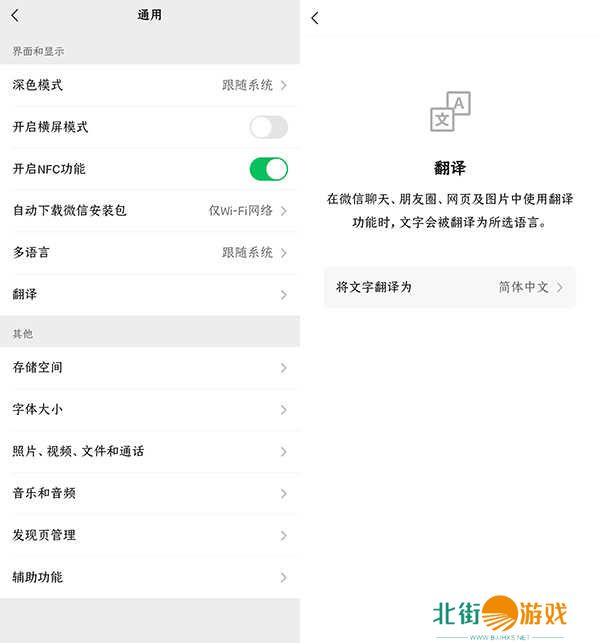Open 自动下载微信安装包 options
Screen dimensions: 600x643
pos(150,211)
